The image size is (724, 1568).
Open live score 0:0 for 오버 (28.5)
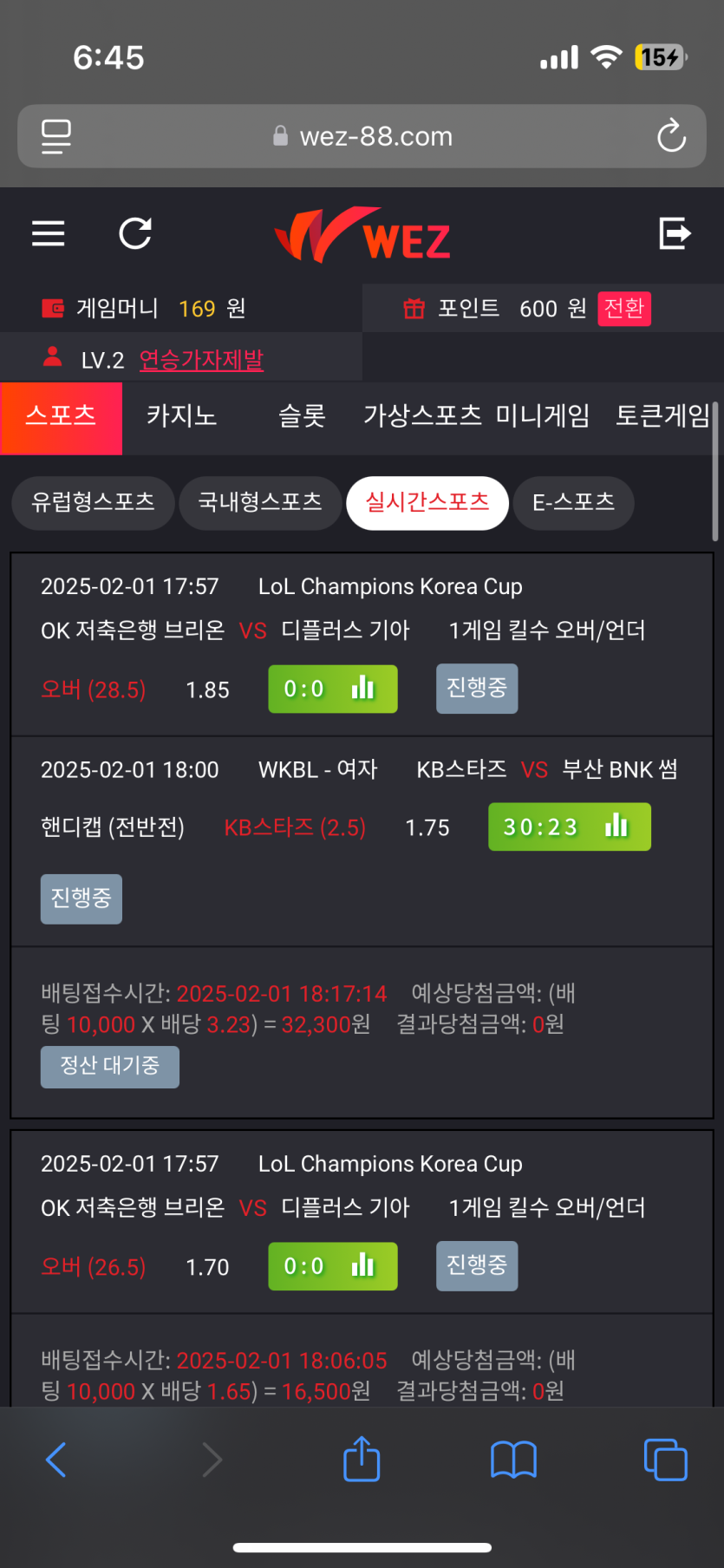pos(332,689)
